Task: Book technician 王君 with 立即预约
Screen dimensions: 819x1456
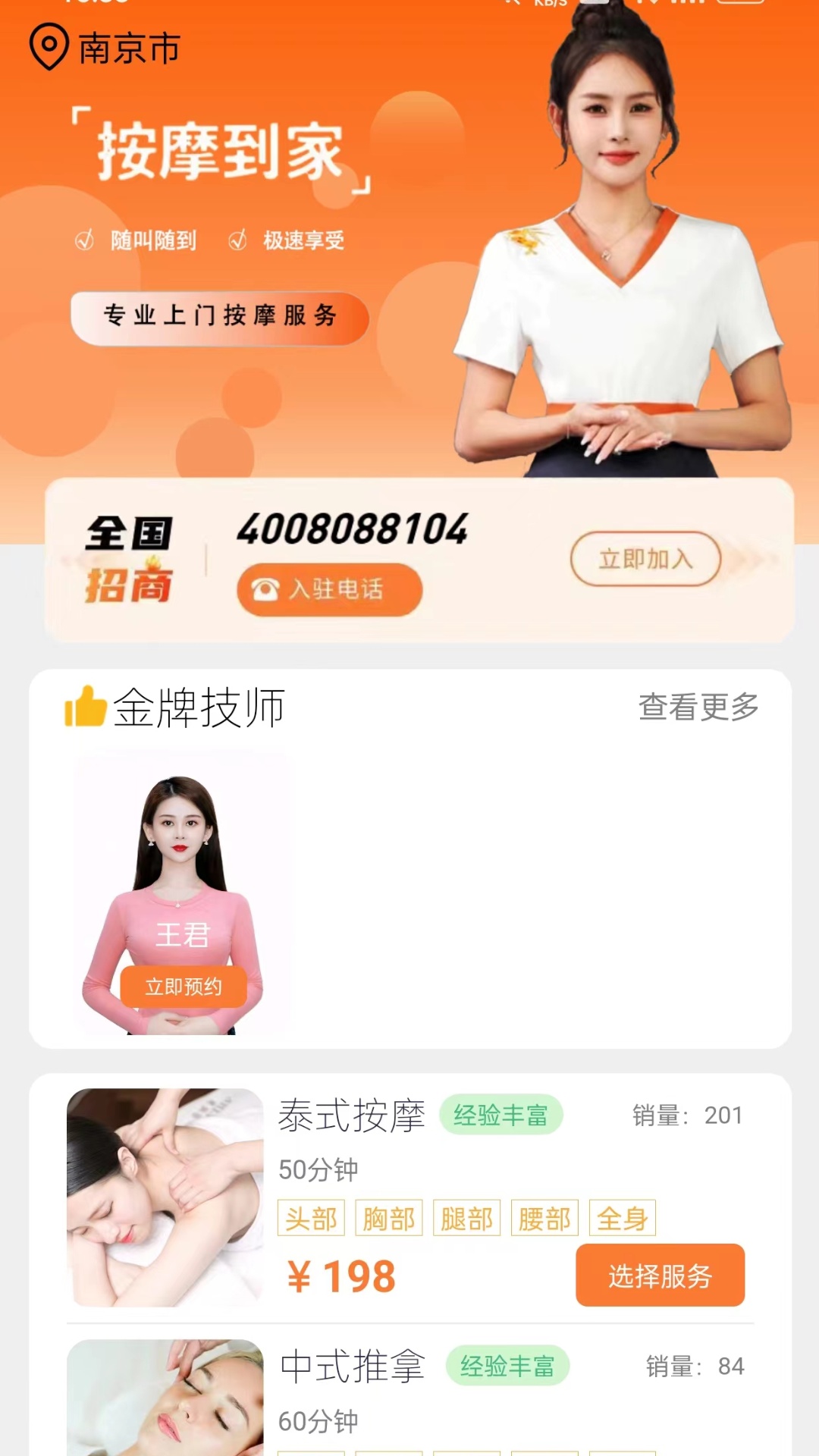Action: pos(184,987)
